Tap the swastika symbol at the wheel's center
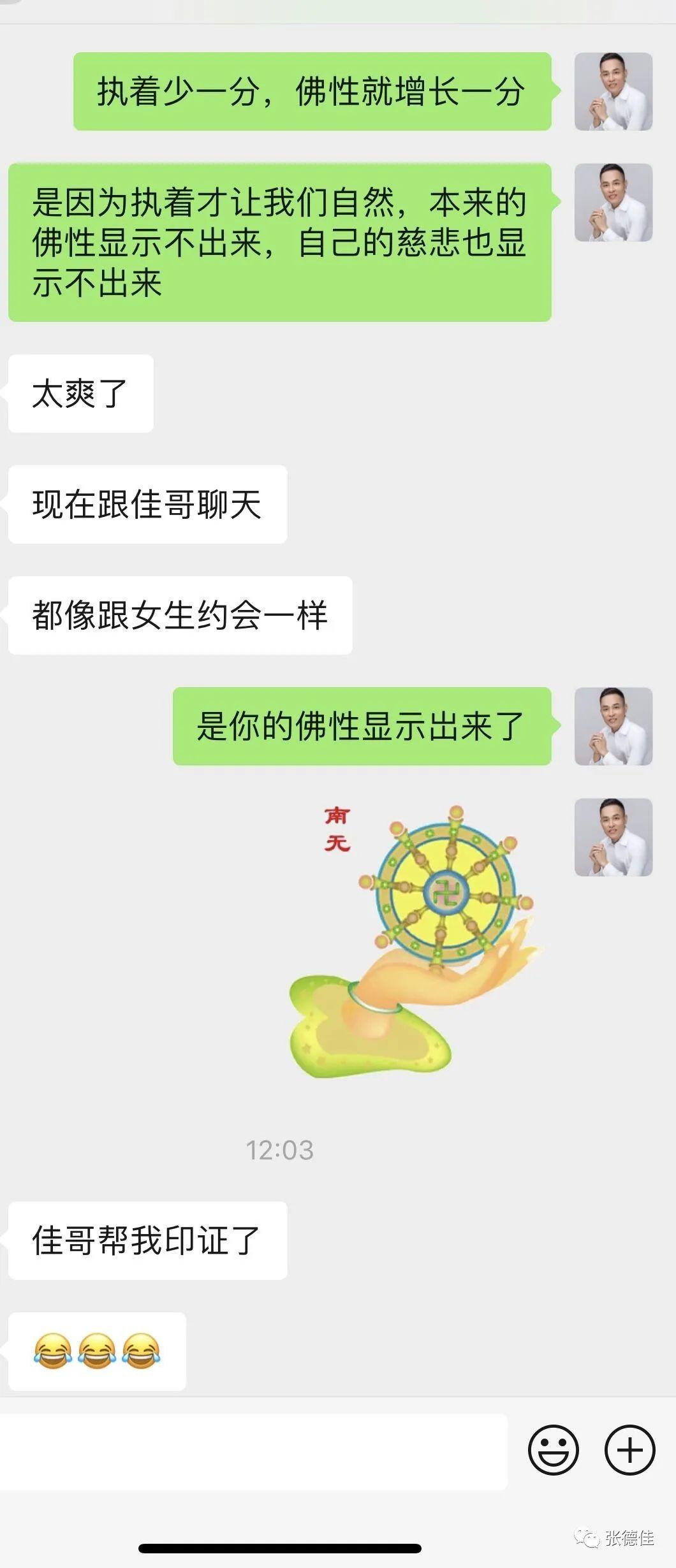Viewport: 676px width, 1568px height. coord(447,892)
